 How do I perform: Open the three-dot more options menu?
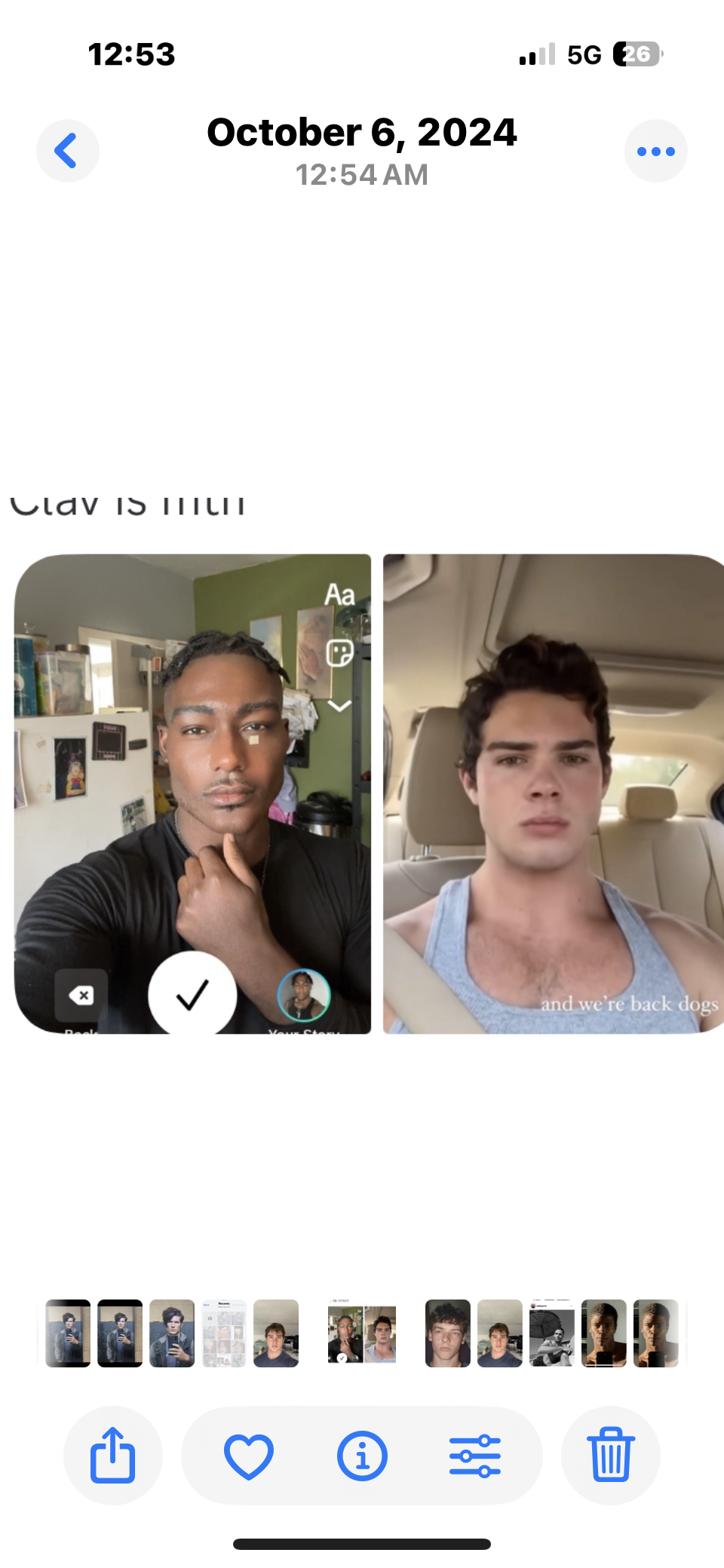click(x=655, y=151)
